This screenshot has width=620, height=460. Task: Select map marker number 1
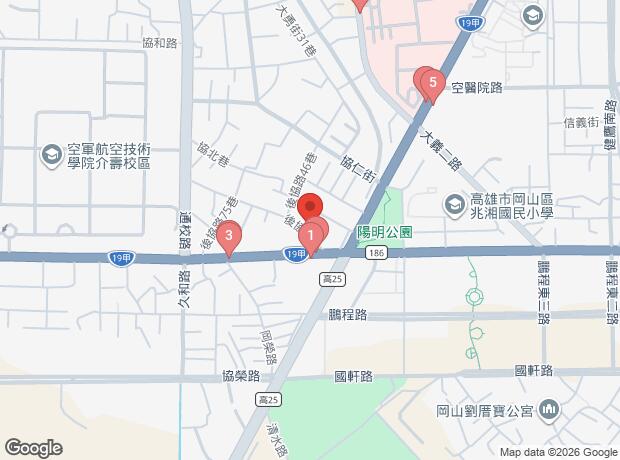[x=311, y=237]
